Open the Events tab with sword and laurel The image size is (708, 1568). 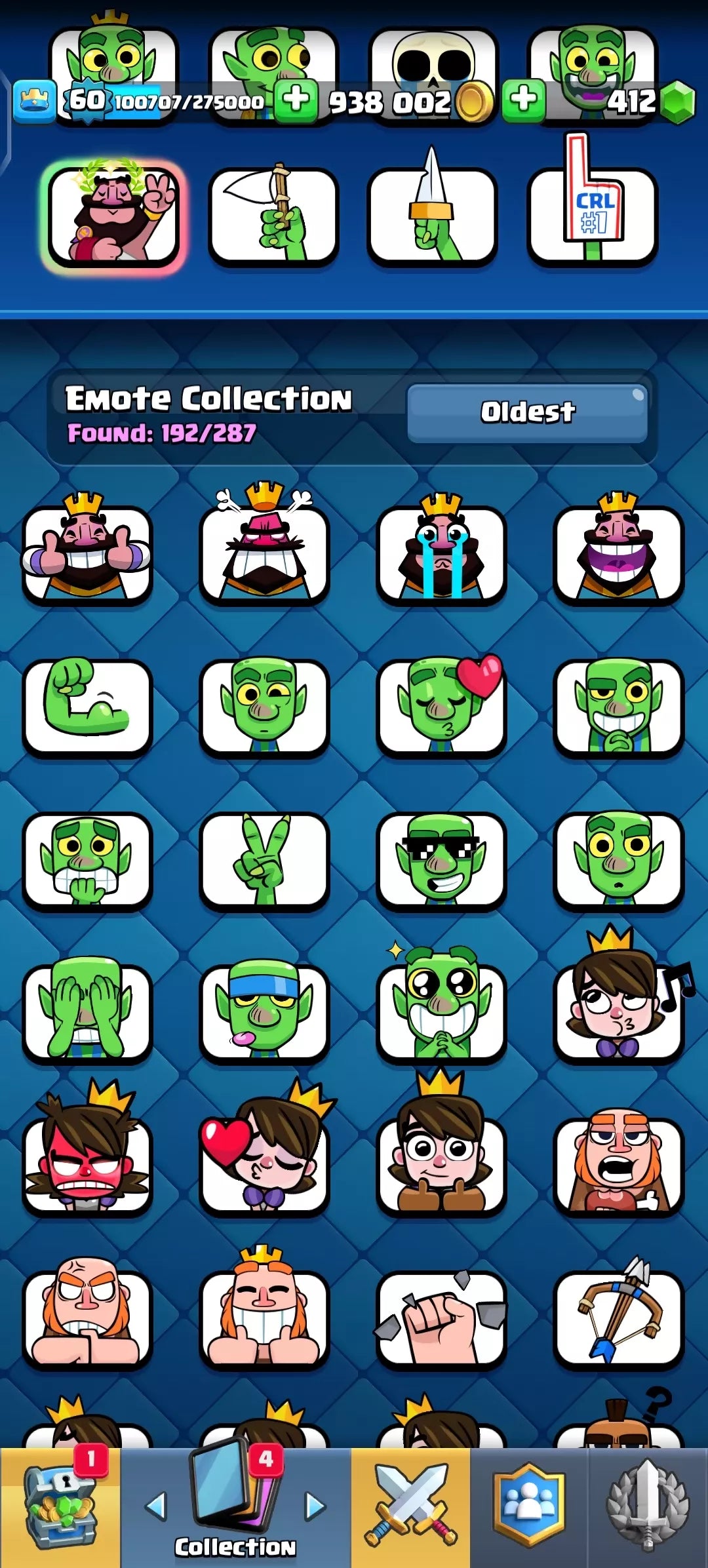click(x=648, y=1506)
